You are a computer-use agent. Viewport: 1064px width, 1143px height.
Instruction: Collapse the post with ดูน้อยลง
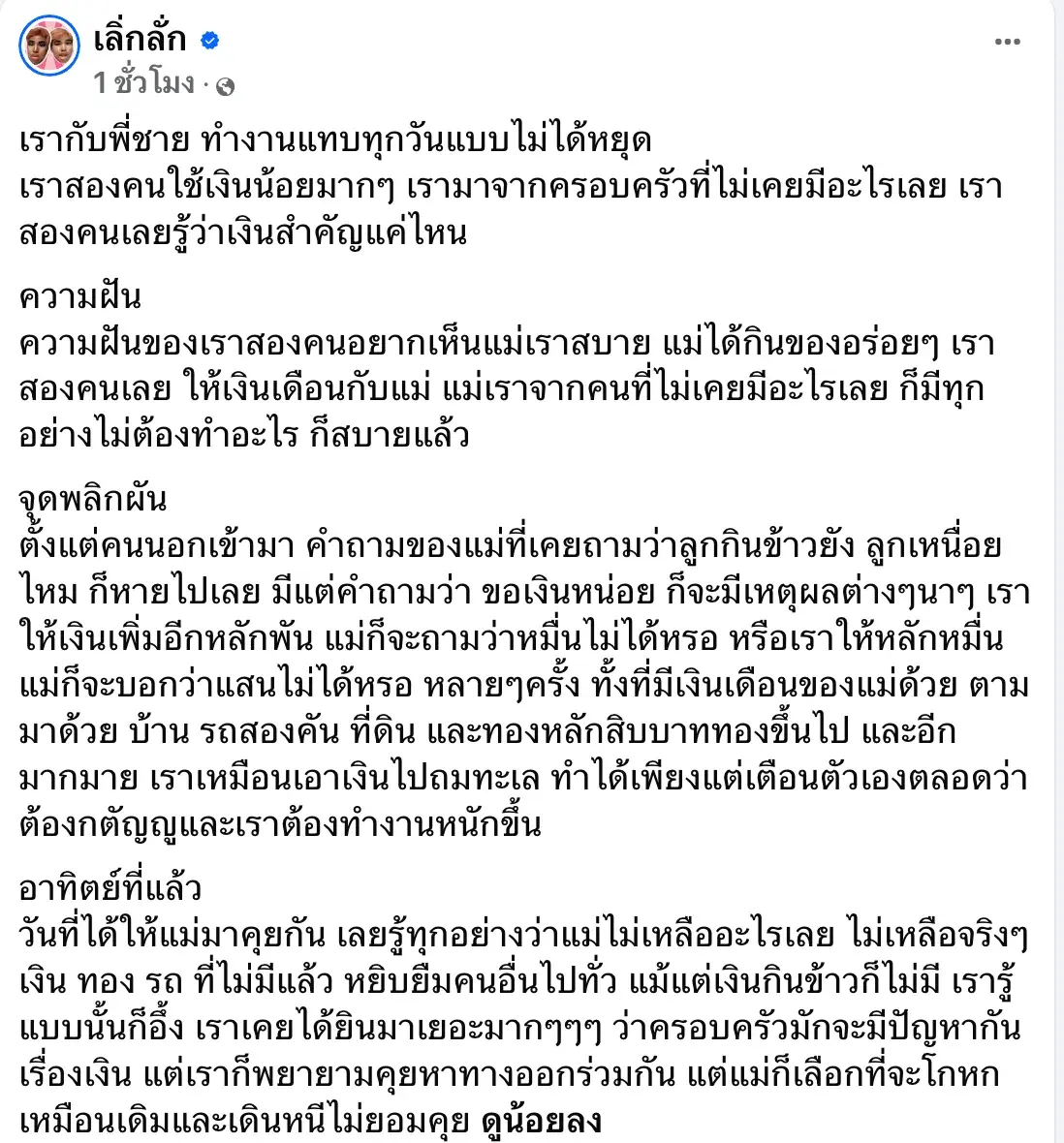541,1121
